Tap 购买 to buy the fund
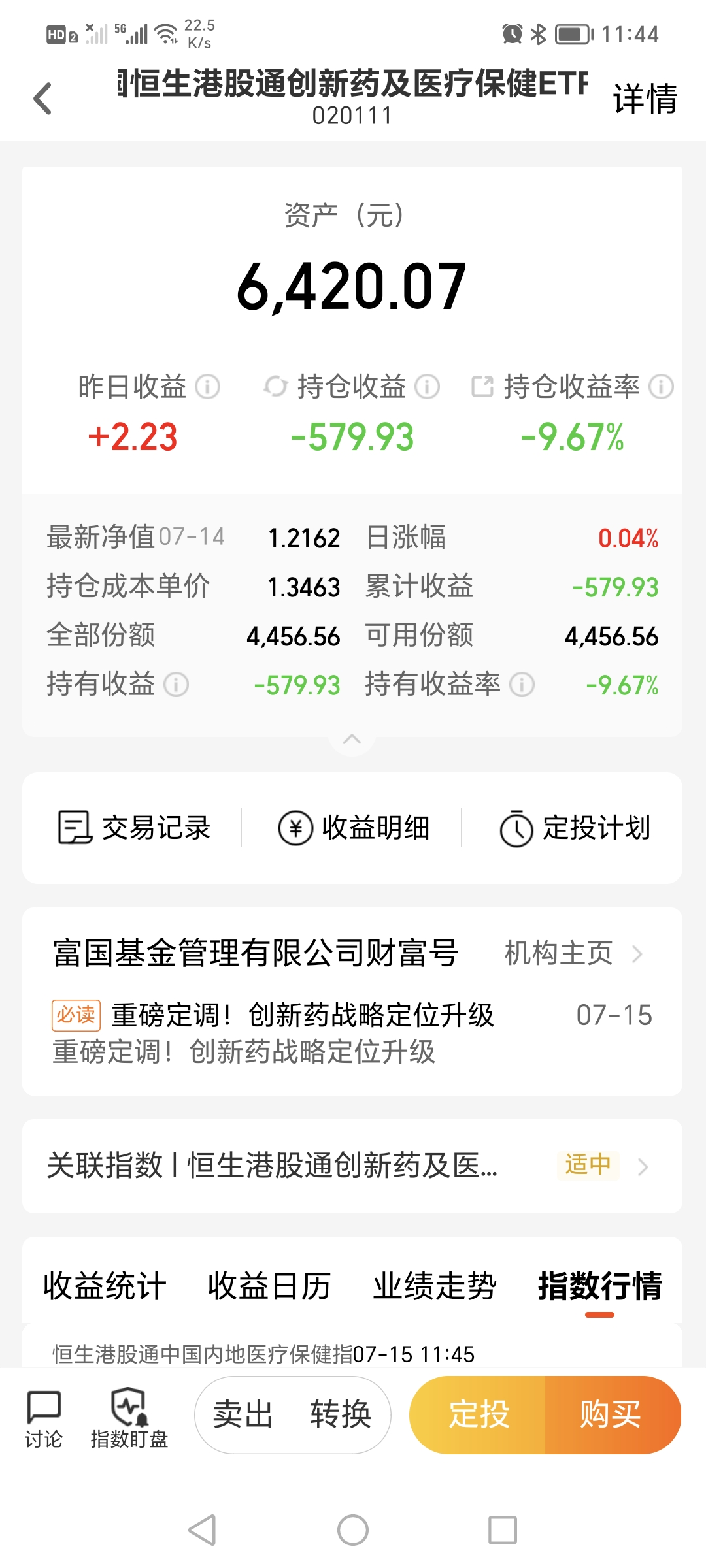706x1568 pixels. [612, 1415]
